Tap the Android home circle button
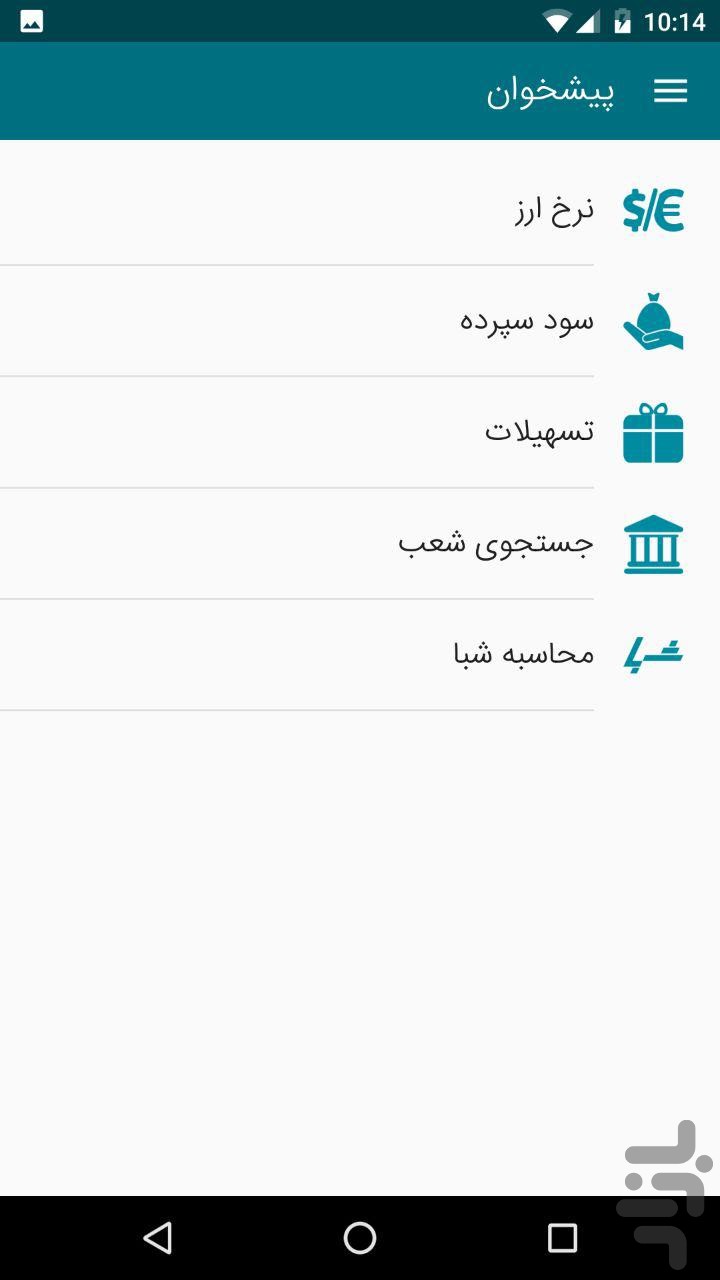Screen dimensions: 720x1280 click(360, 1236)
